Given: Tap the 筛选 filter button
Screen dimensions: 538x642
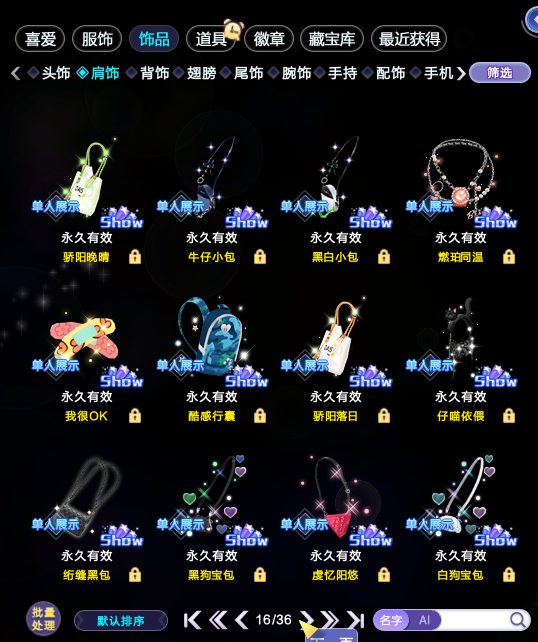Looking at the screenshot, I should tap(500, 73).
